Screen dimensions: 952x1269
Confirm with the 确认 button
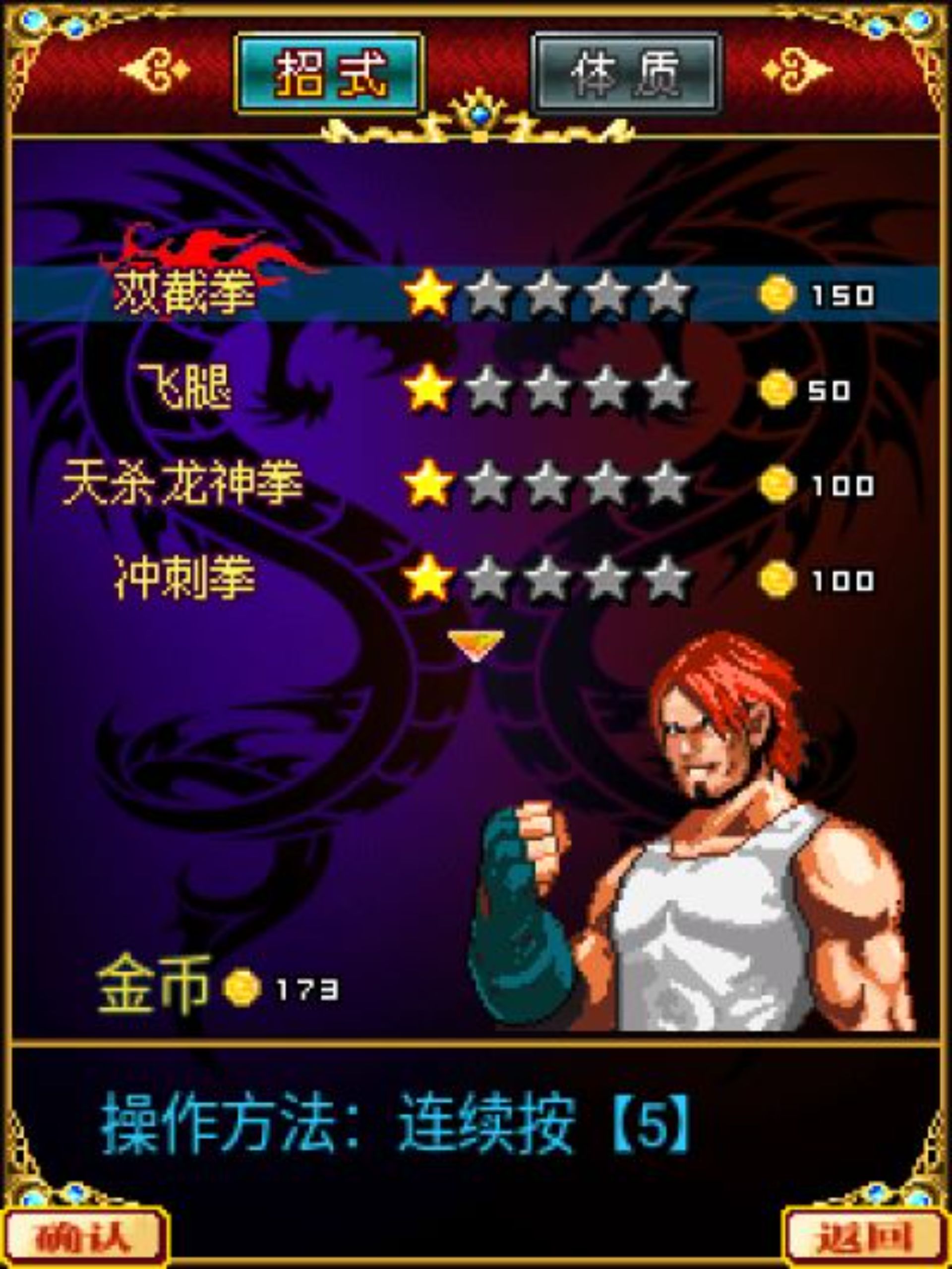85,1238
